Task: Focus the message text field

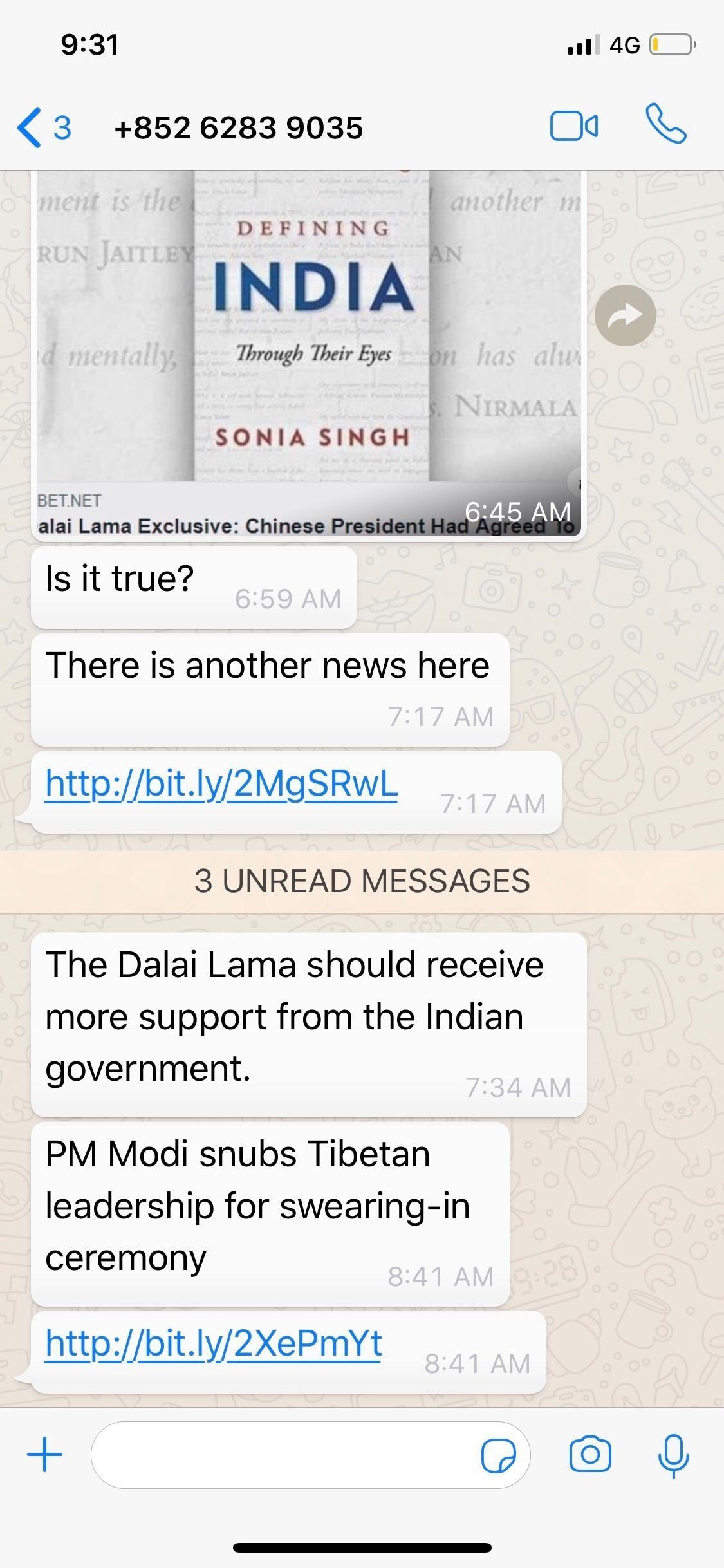Action: tap(283, 1455)
